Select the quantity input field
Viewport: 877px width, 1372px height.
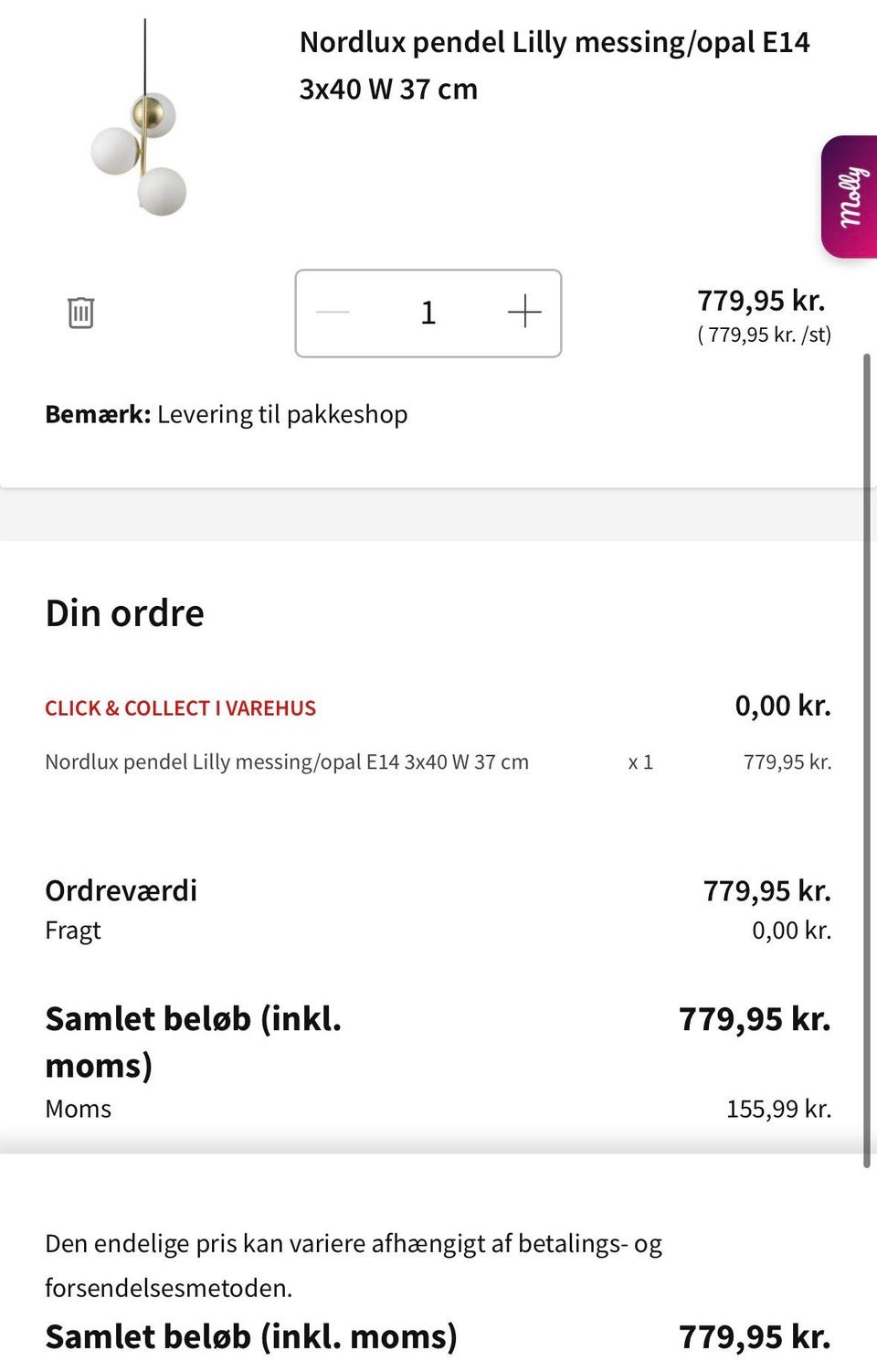[x=428, y=313]
